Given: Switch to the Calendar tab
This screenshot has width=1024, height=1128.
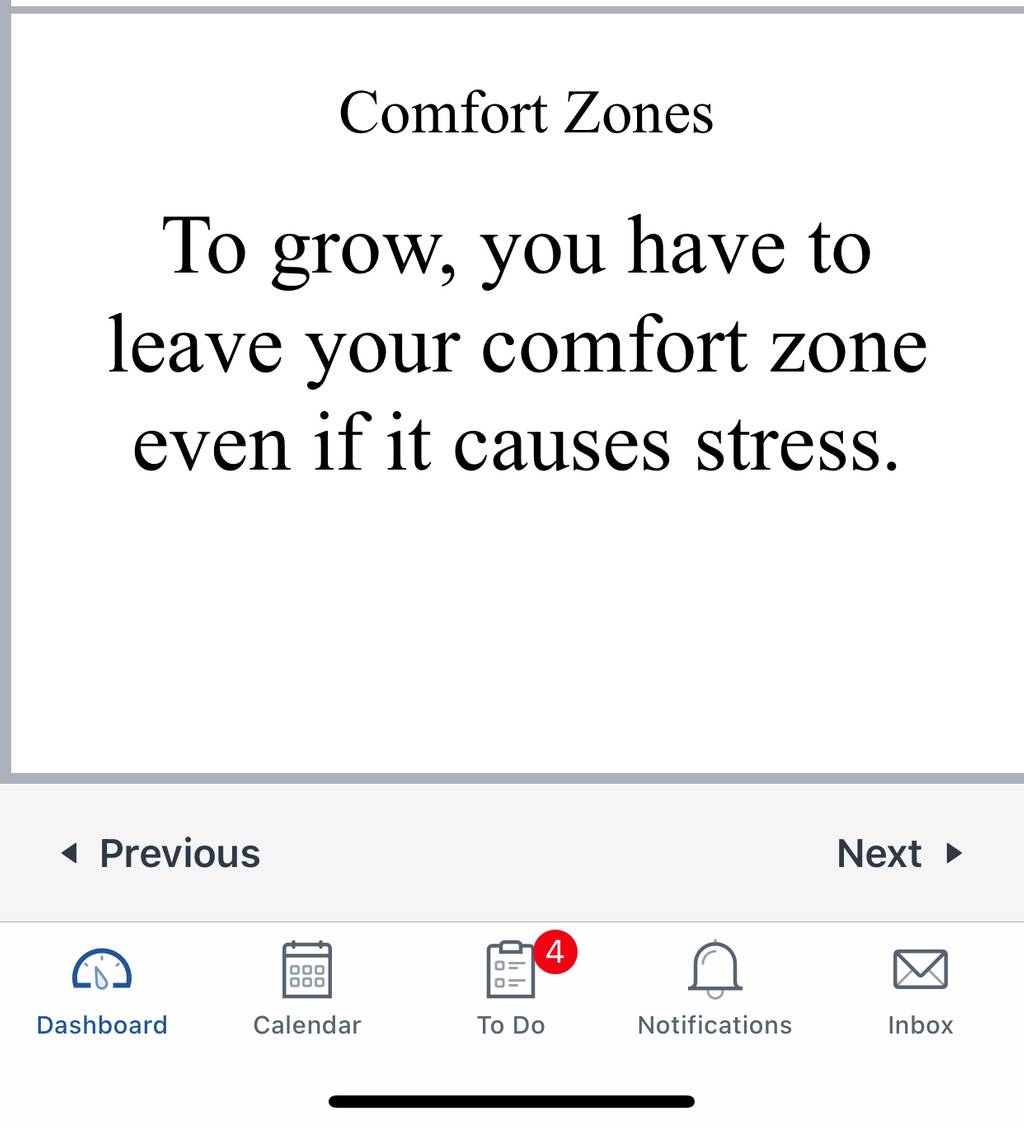Looking at the screenshot, I should (307, 991).
